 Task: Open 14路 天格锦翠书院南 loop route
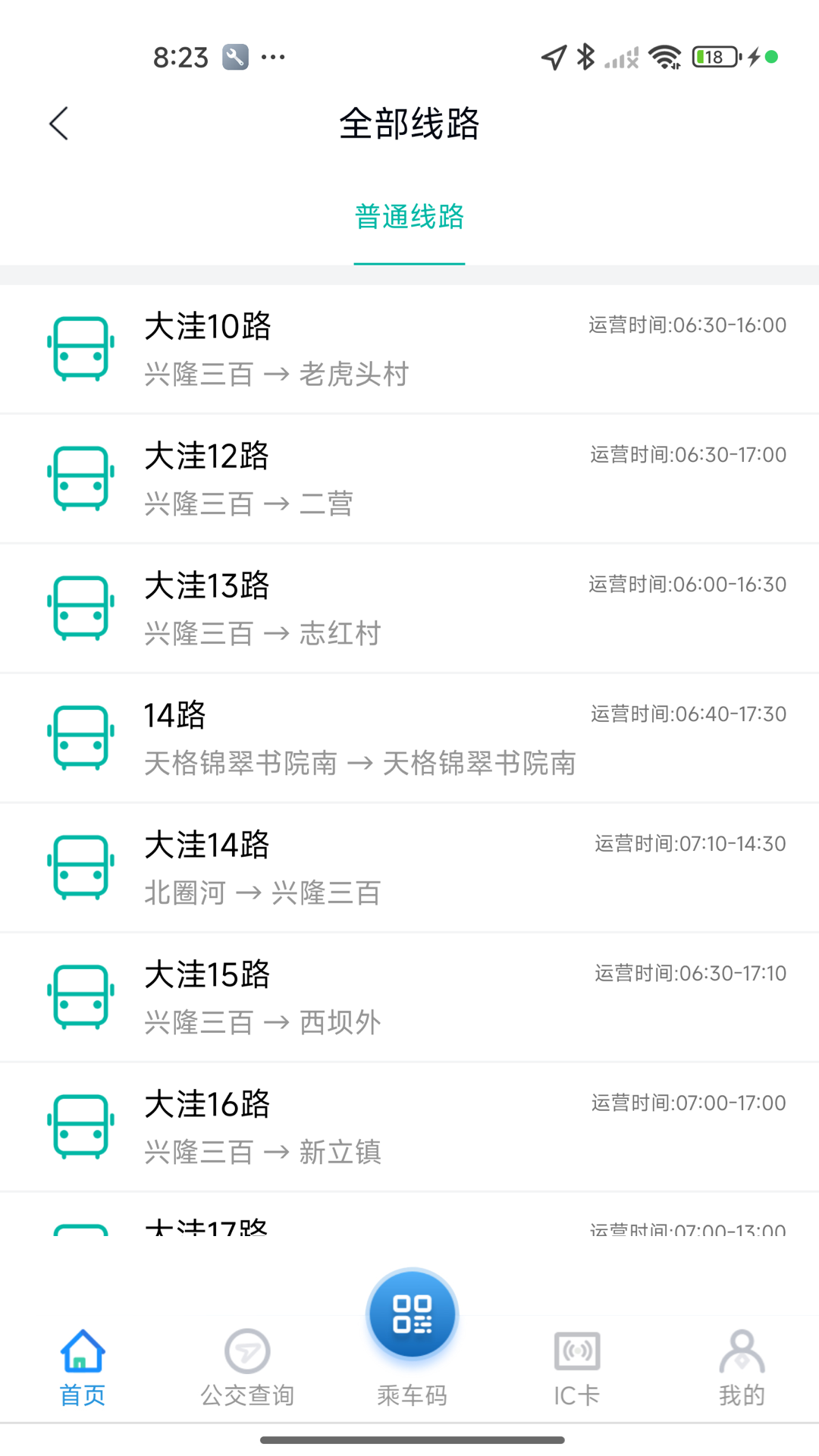point(409,739)
